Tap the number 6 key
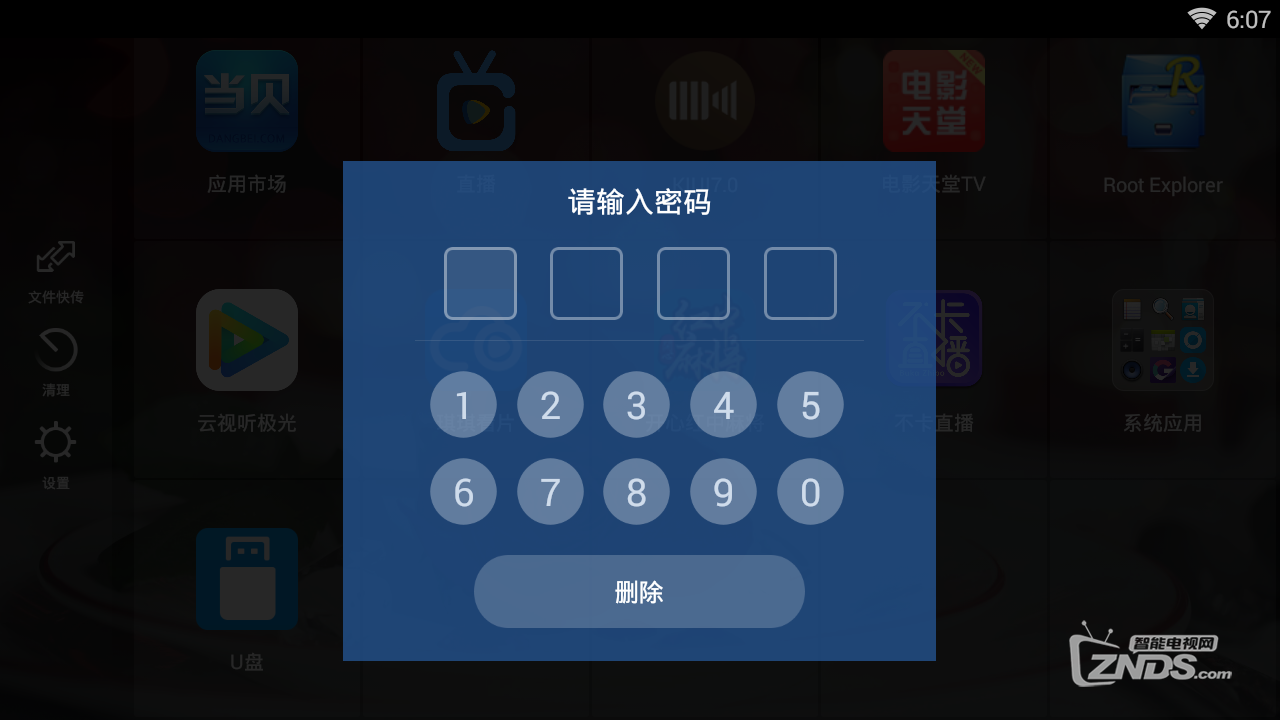1280x720 pixels. pyautogui.click(x=463, y=492)
